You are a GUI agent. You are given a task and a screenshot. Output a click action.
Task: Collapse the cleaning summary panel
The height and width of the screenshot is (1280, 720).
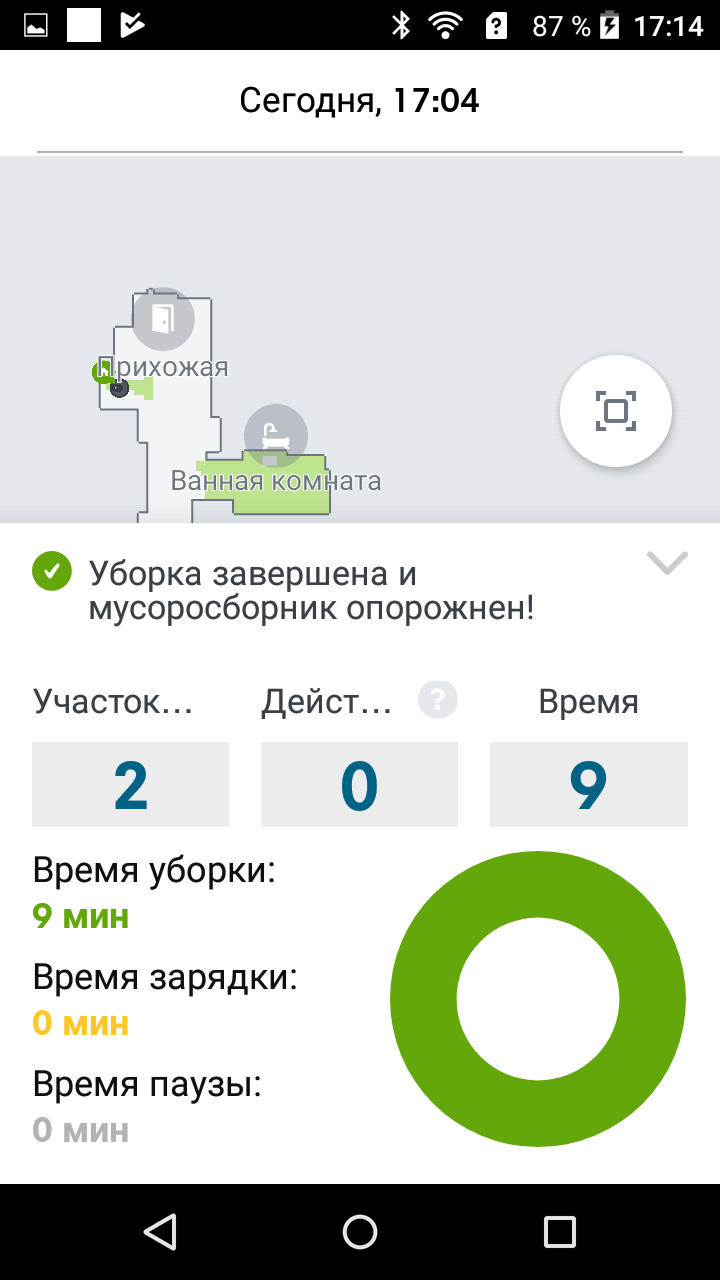coord(667,564)
